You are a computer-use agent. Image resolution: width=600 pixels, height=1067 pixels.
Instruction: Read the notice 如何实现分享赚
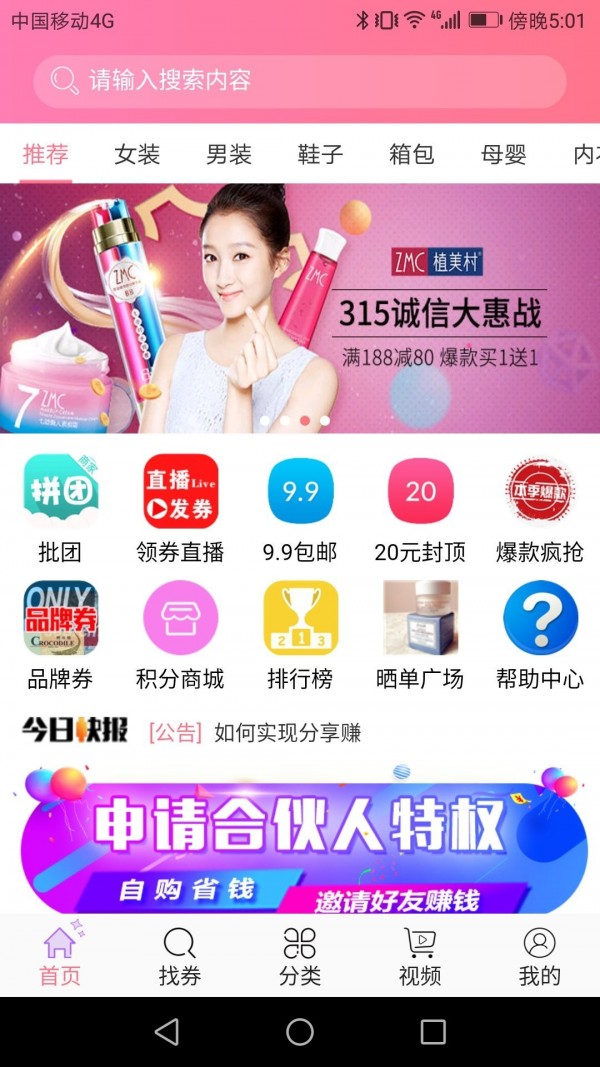coord(287,733)
